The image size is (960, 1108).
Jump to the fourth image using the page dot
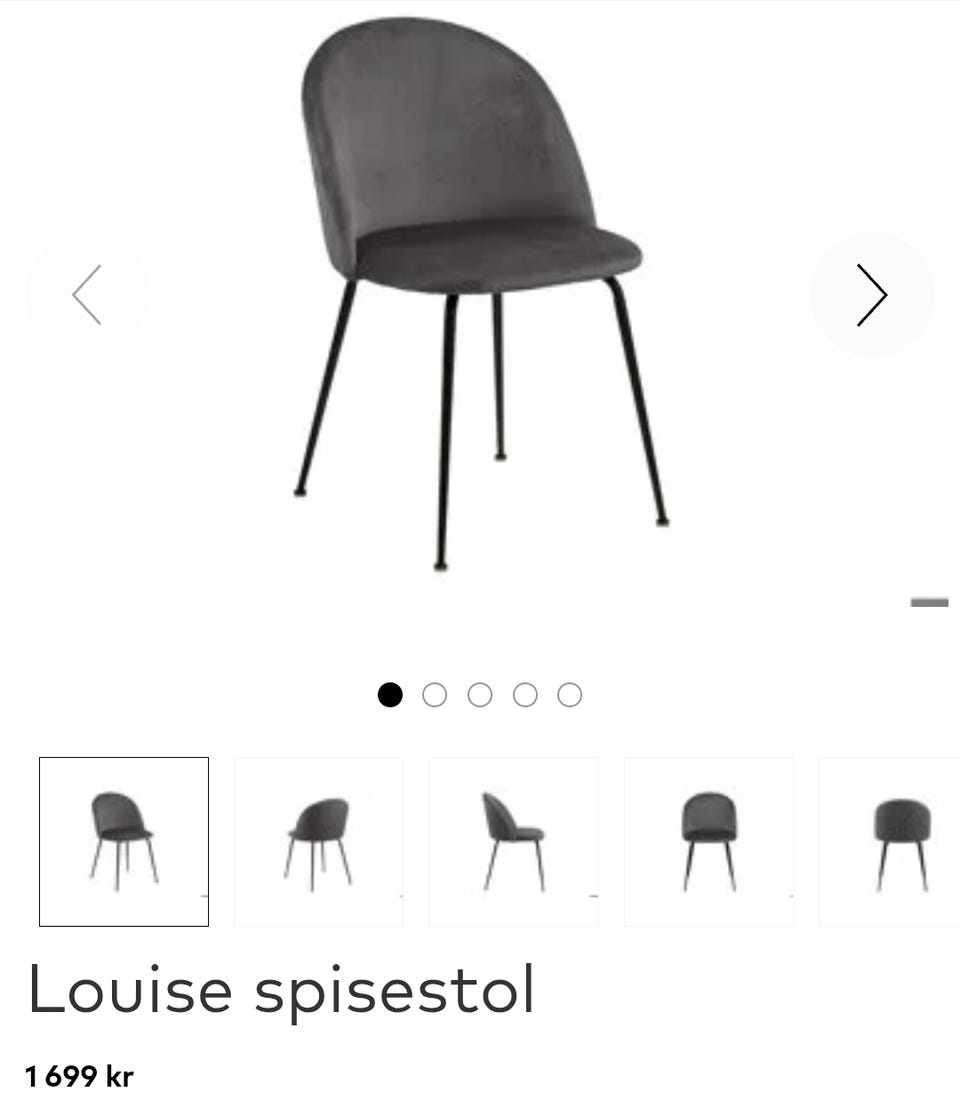pyautogui.click(x=525, y=695)
